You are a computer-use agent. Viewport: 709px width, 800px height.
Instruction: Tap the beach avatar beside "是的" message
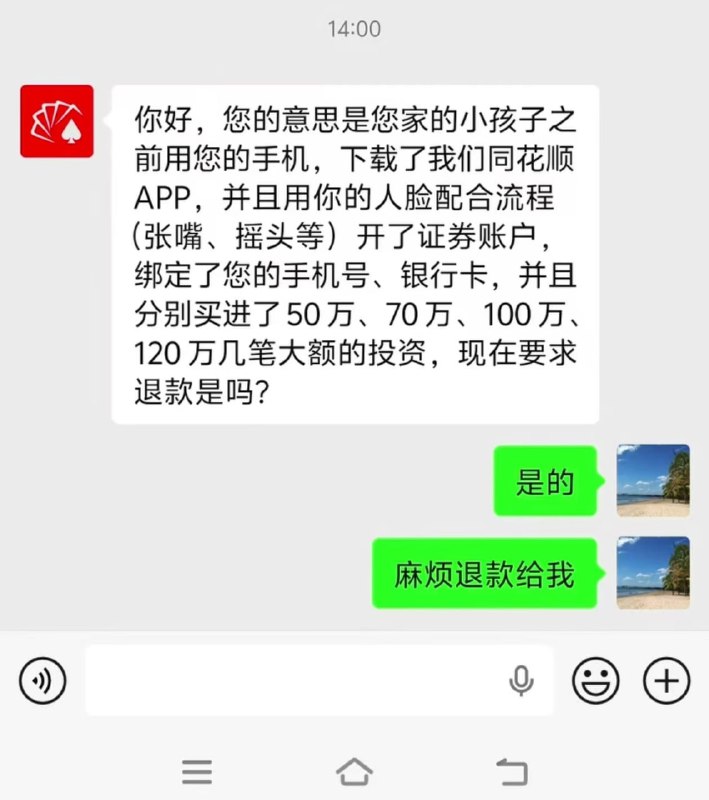(x=653, y=480)
